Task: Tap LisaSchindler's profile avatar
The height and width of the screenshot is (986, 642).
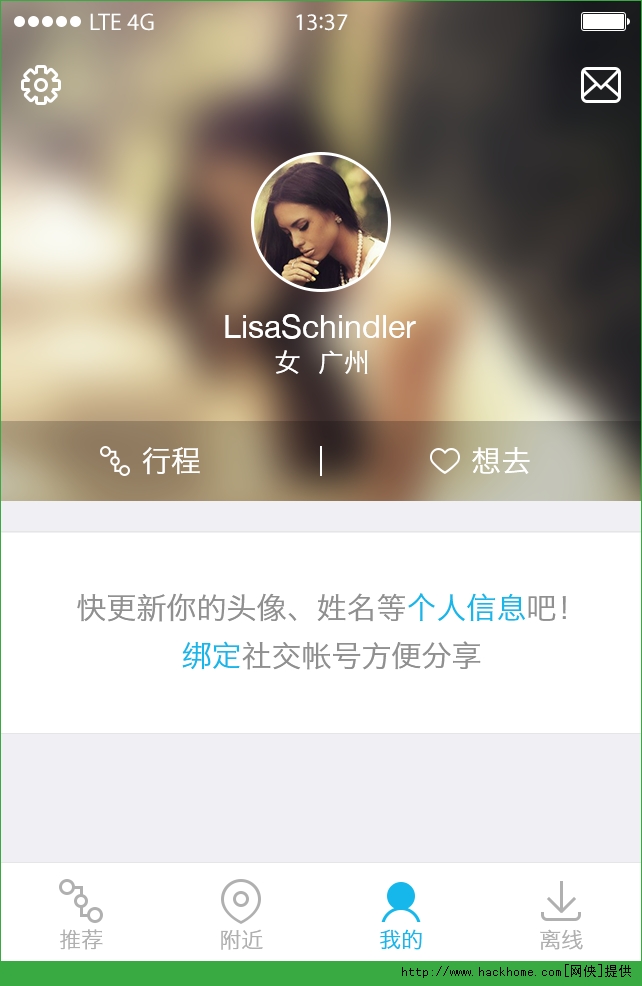Action: click(x=320, y=222)
